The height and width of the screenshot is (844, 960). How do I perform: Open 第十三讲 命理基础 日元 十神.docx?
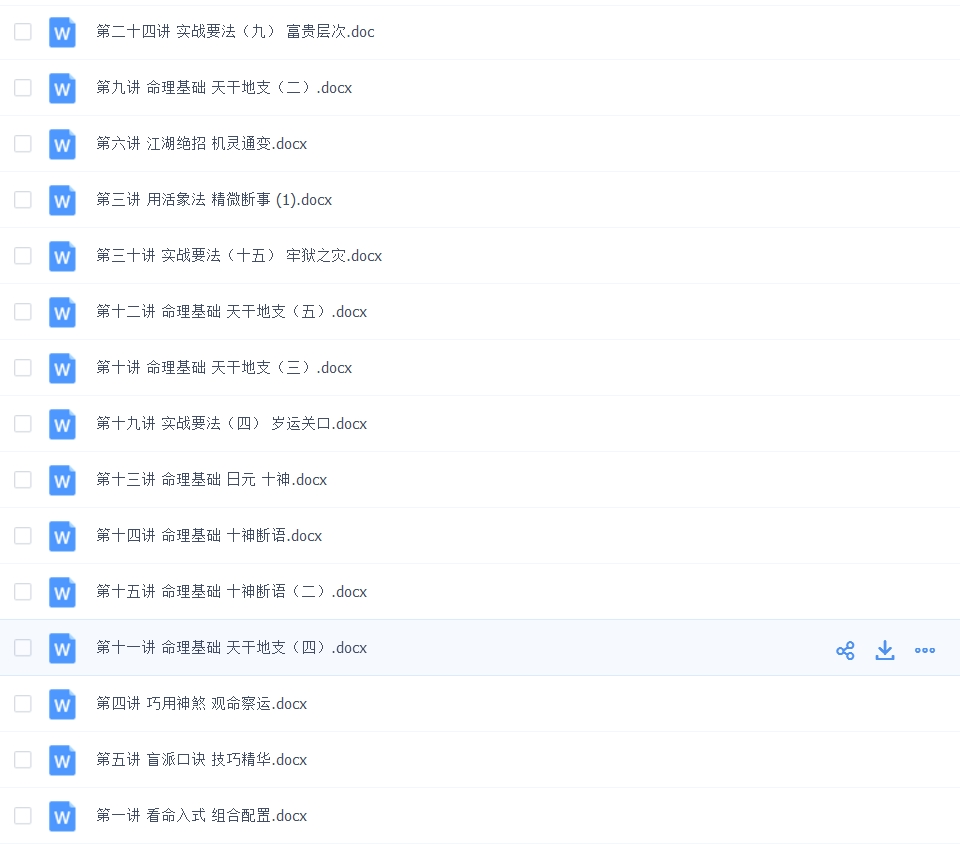[211, 480]
